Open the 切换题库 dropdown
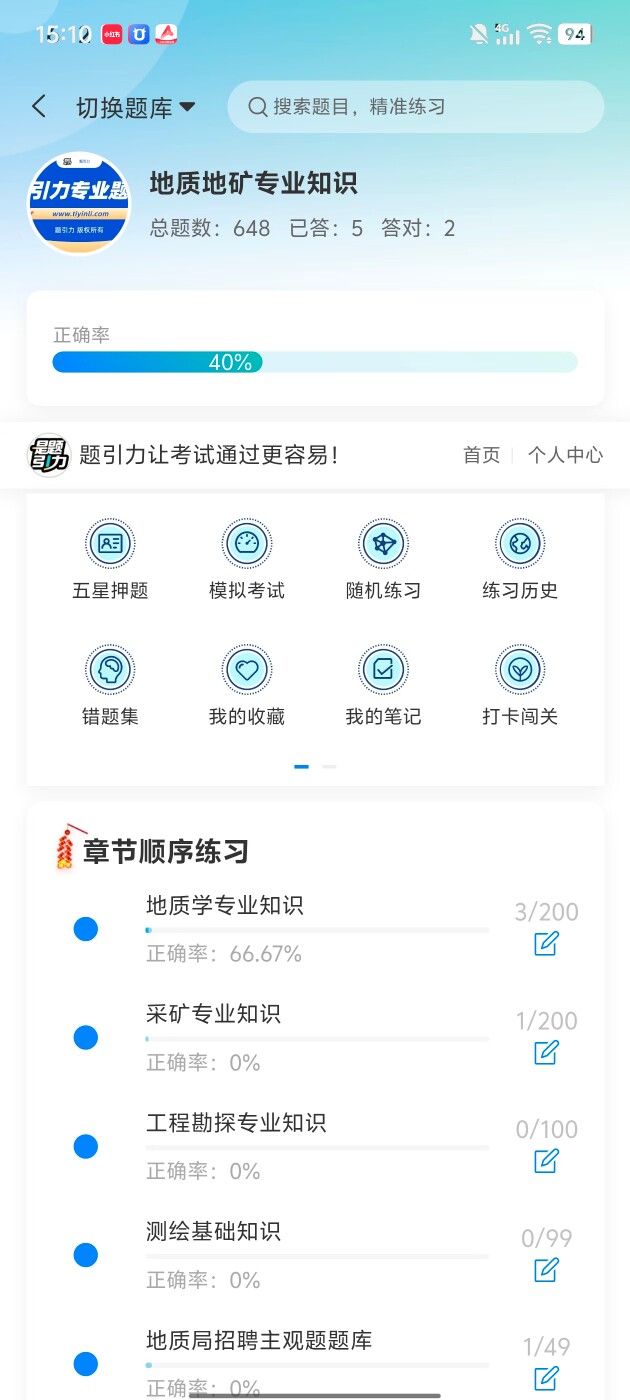Screen dimensions: 630x1400 click(135, 108)
